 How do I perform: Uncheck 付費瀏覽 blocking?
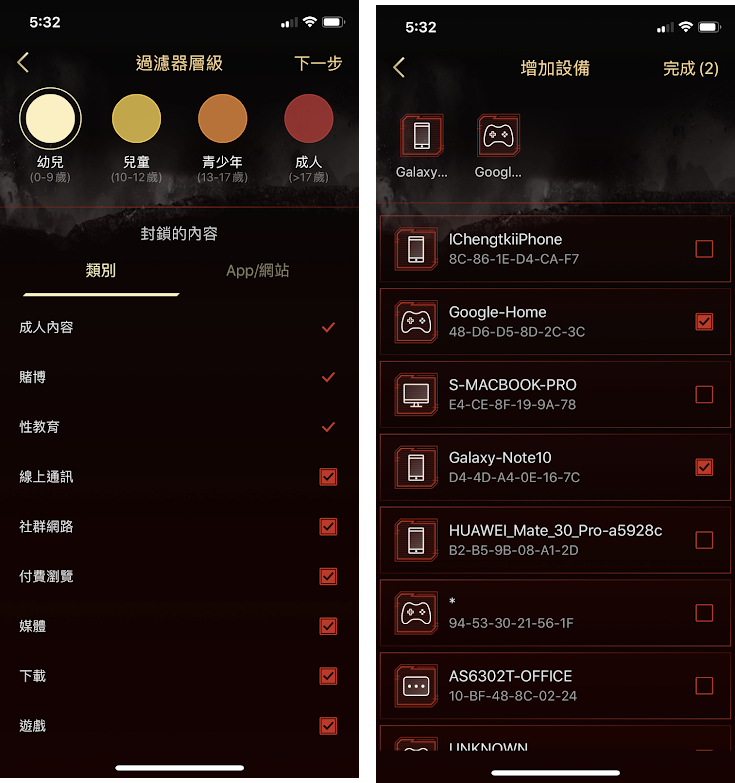(328, 577)
